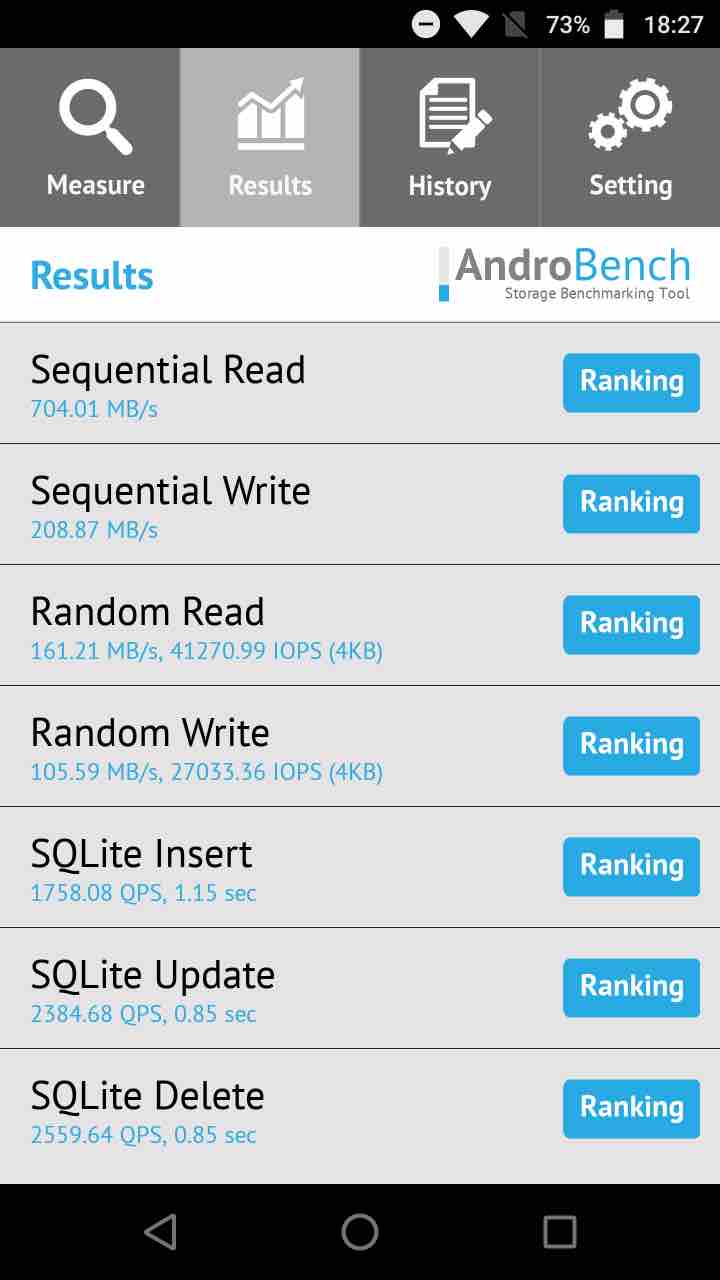Show Ranking for Random Read
This screenshot has width=720, height=1280.
click(631, 624)
